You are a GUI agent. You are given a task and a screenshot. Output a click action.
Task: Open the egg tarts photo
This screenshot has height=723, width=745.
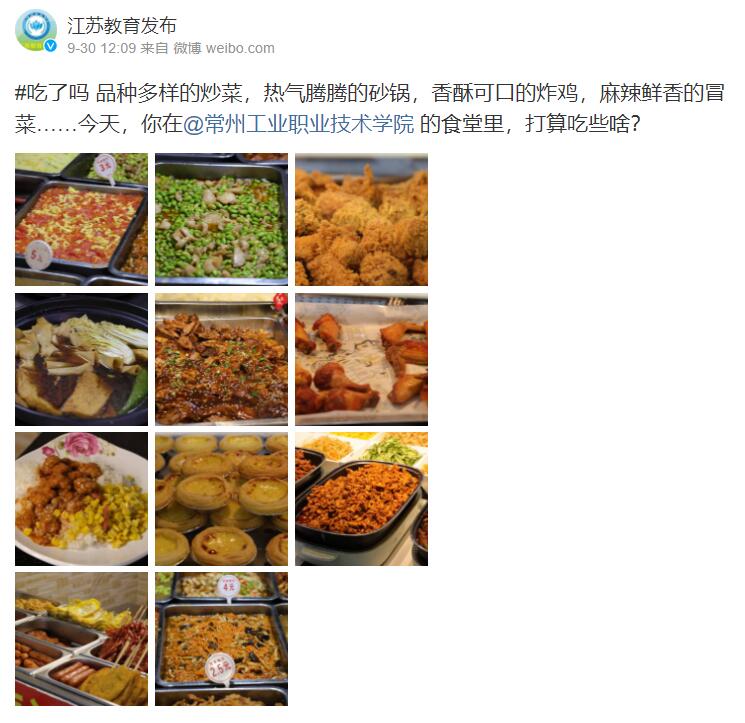point(221,499)
